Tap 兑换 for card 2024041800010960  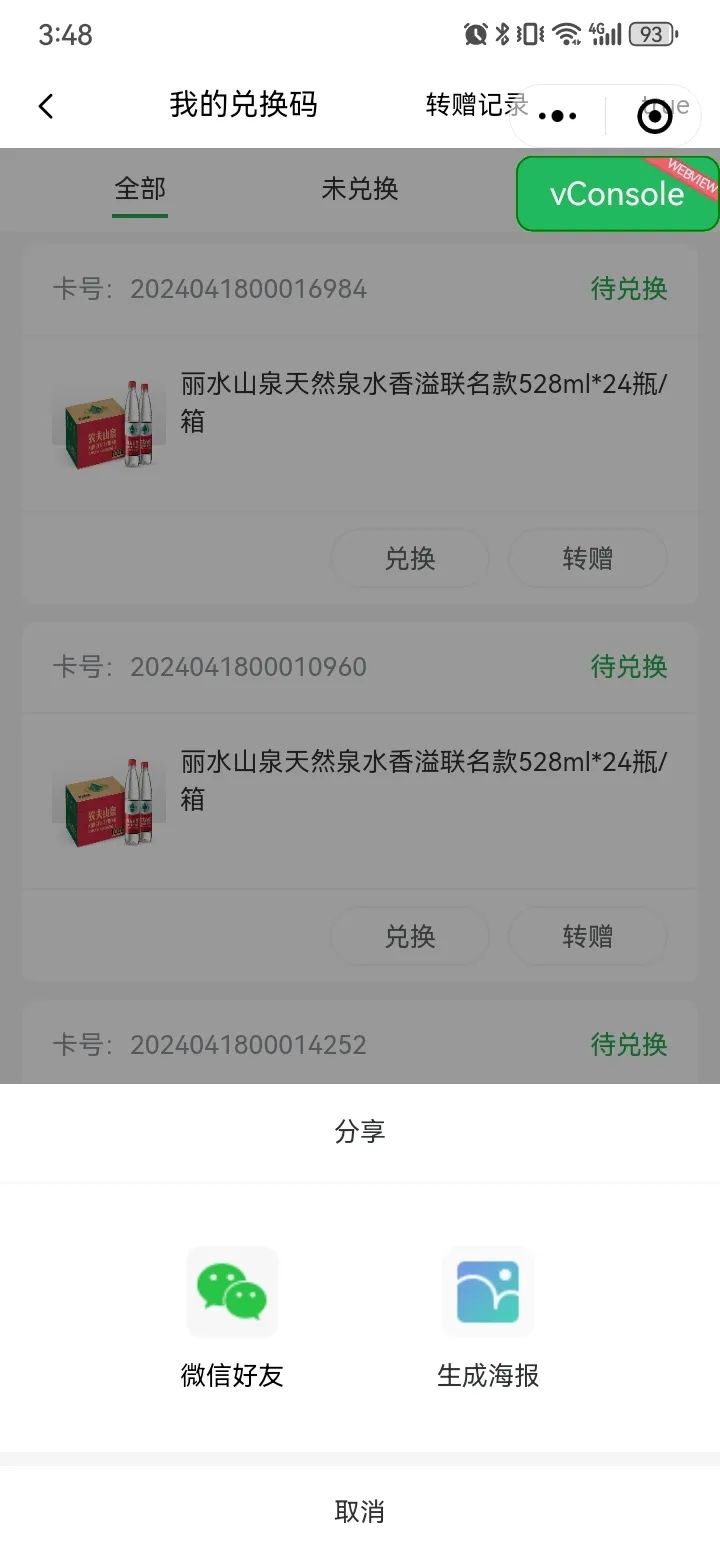click(x=410, y=936)
